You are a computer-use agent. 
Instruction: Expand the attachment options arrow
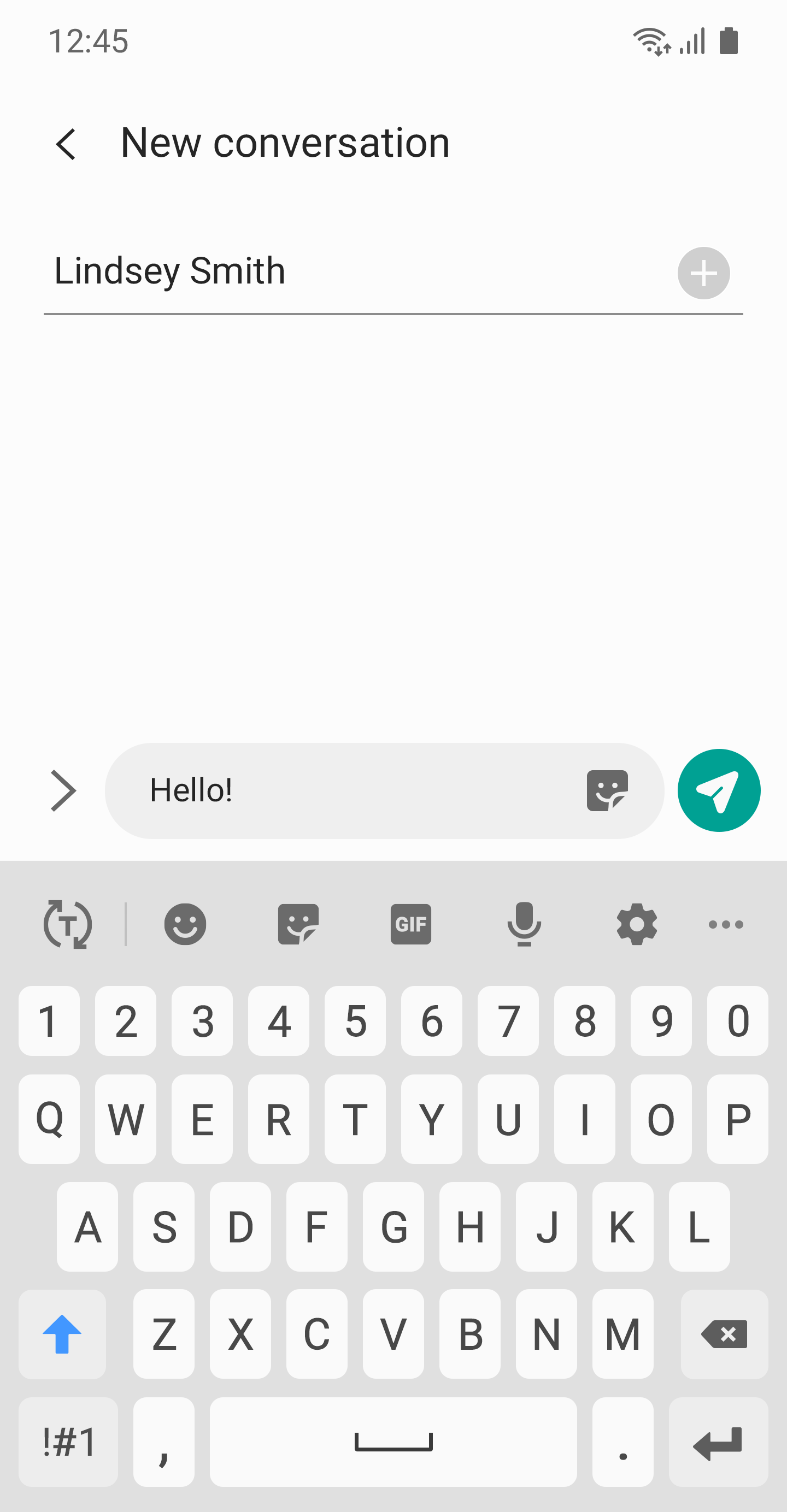pos(63,790)
